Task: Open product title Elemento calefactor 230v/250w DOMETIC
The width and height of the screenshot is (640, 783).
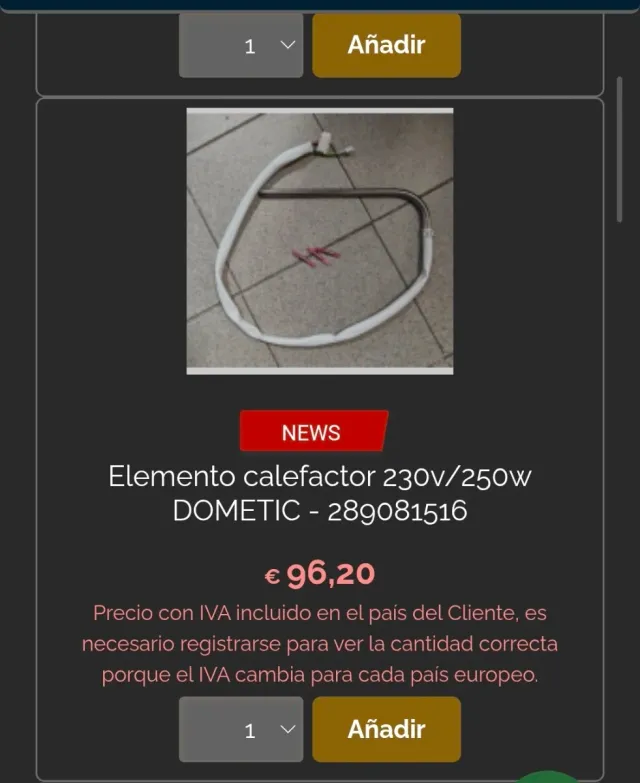Action: tap(320, 492)
